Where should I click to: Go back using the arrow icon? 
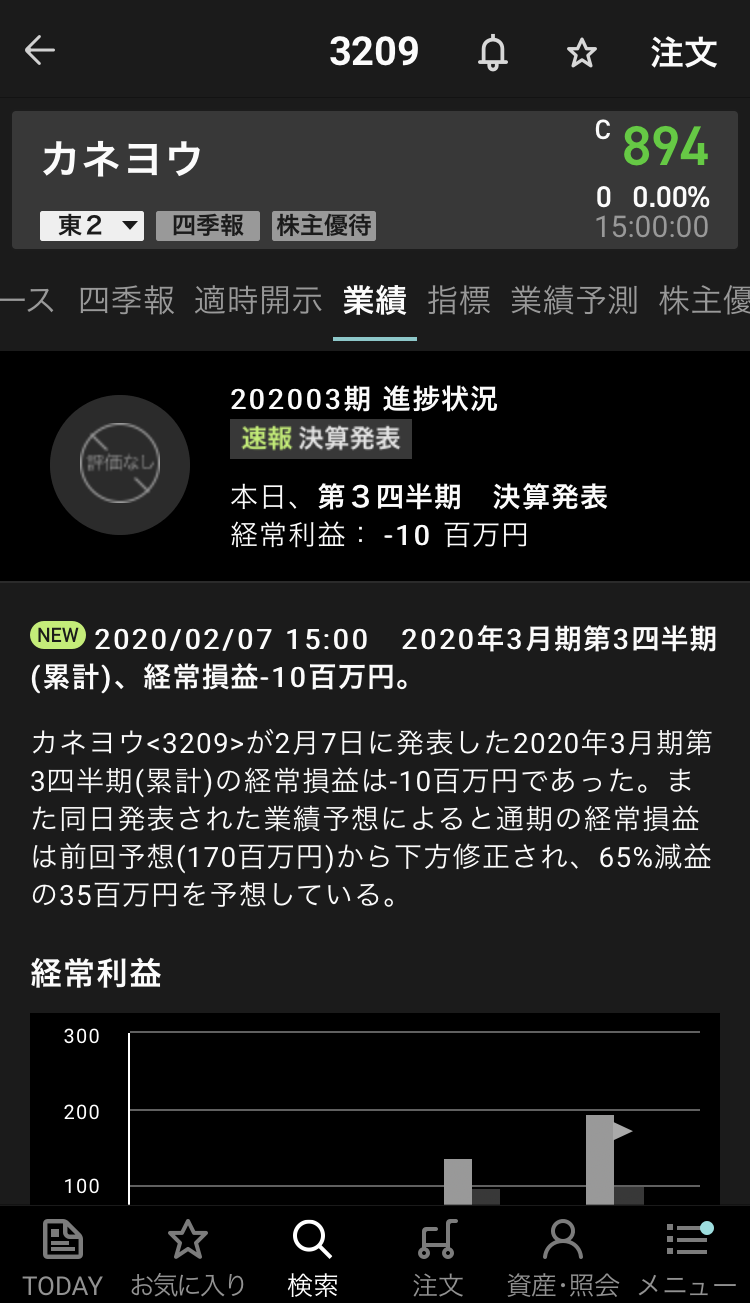pos(40,51)
